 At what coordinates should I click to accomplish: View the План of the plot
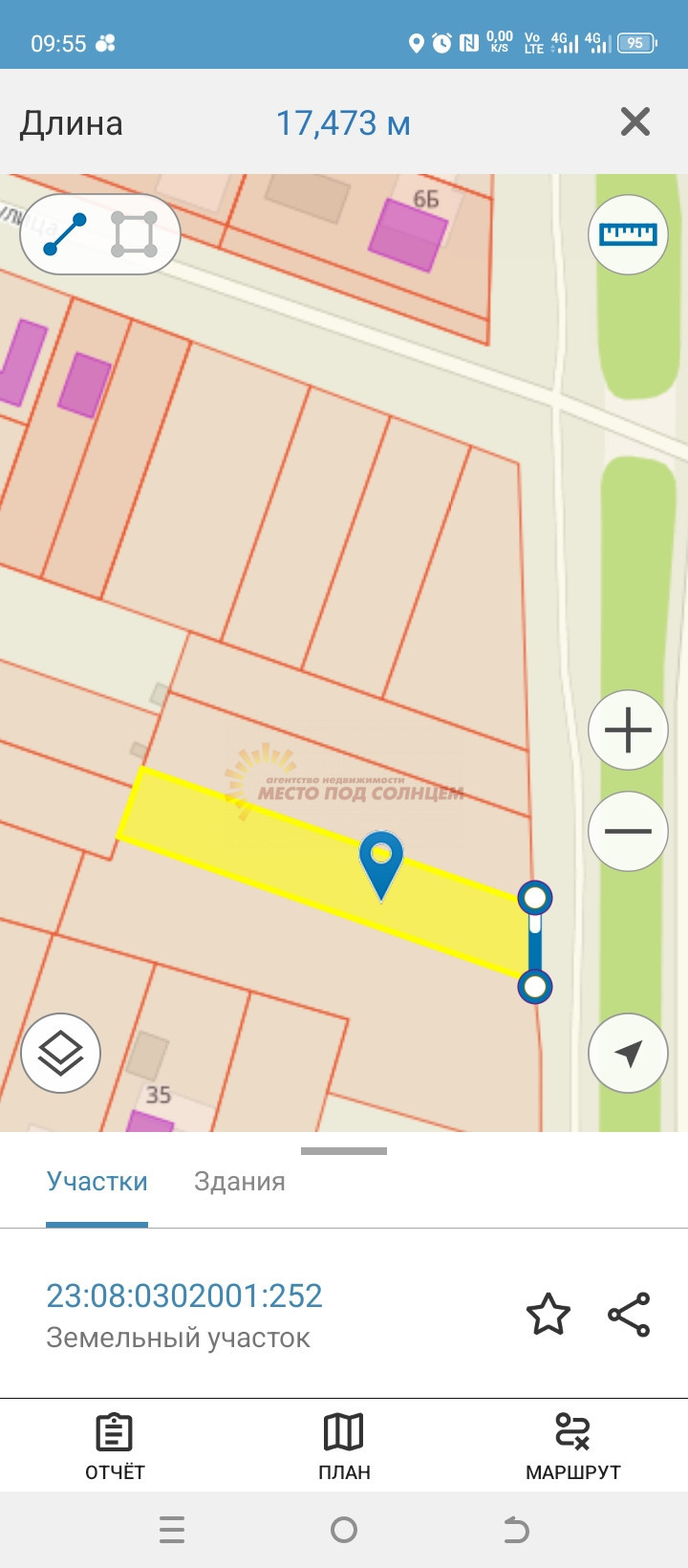tap(344, 1446)
